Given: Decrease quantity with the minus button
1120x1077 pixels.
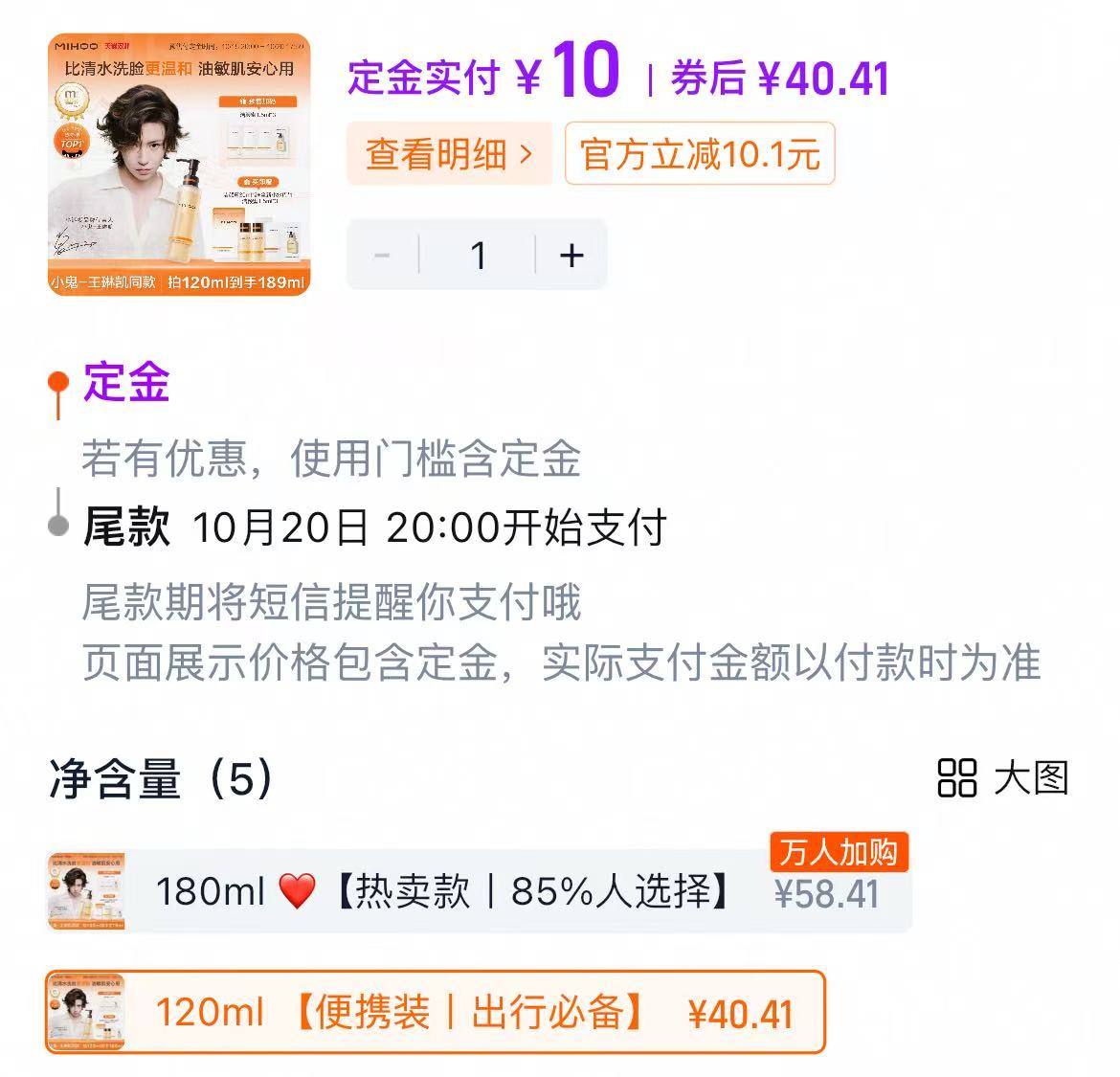Looking at the screenshot, I should pos(382,256).
